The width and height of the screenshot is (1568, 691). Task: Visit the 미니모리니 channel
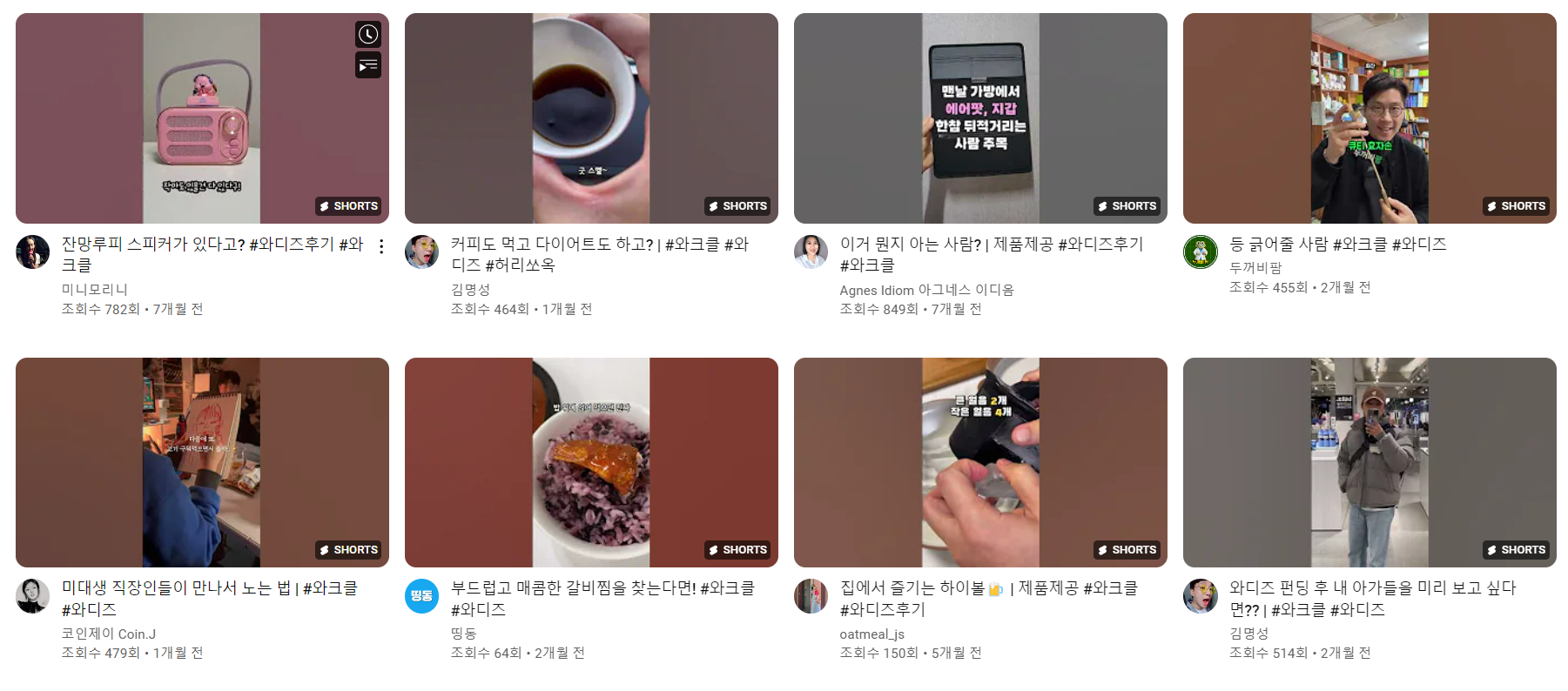pos(95,289)
